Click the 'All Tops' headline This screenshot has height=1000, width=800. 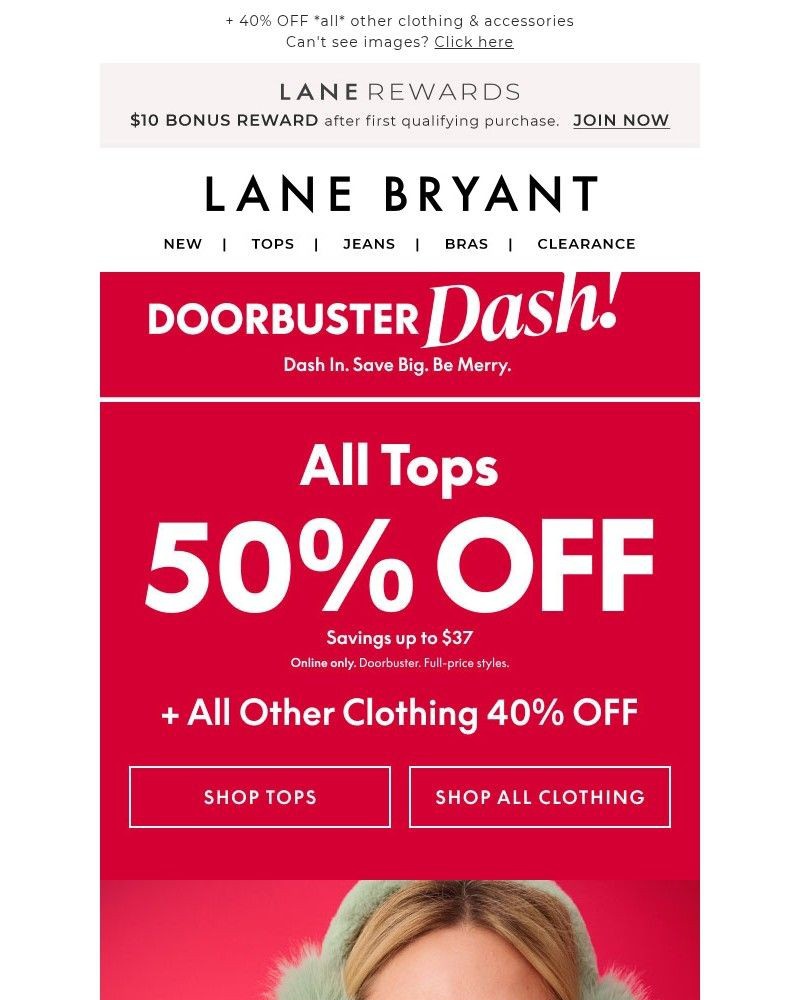400,464
